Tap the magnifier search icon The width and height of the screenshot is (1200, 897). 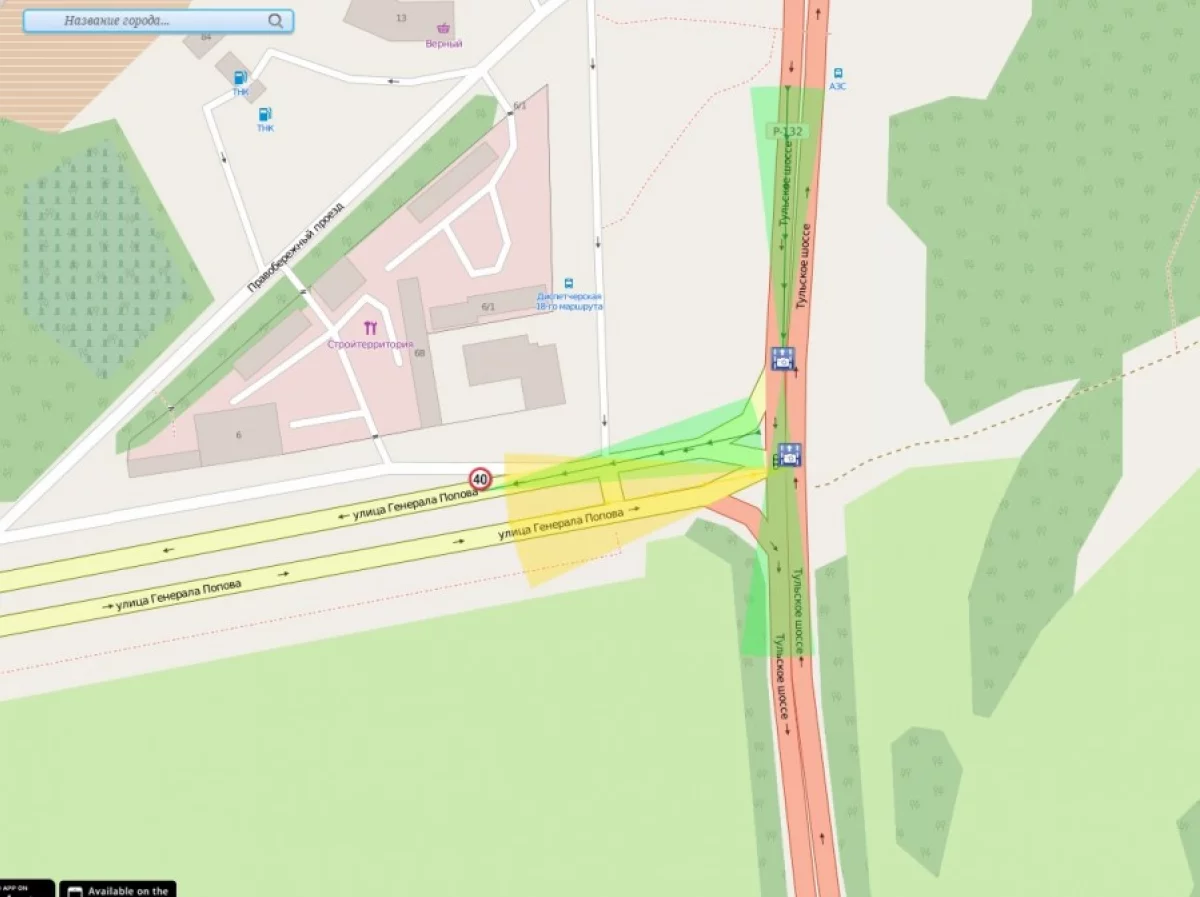[x=276, y=20]
